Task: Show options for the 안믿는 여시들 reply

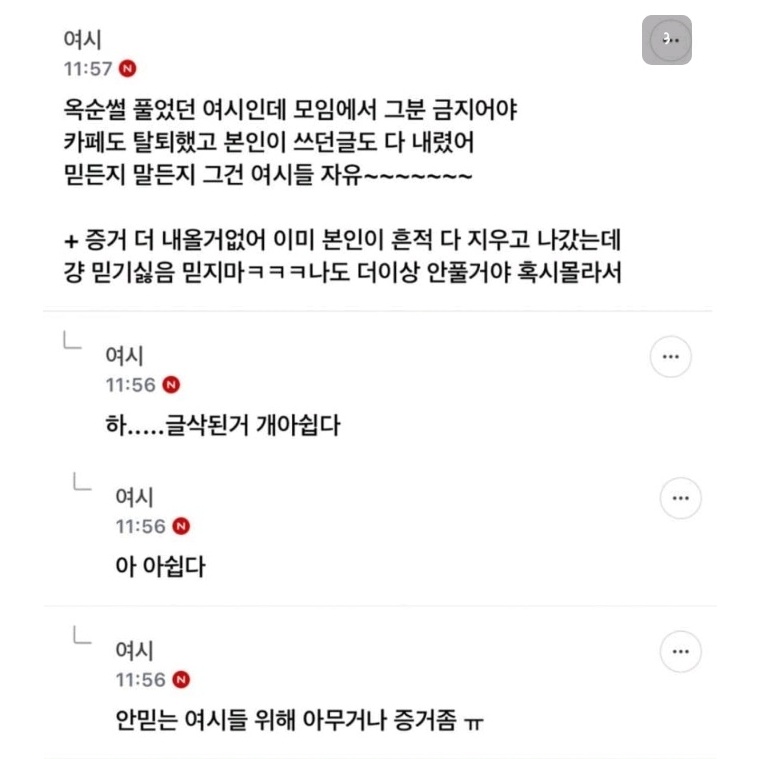Action: [681, 651]
